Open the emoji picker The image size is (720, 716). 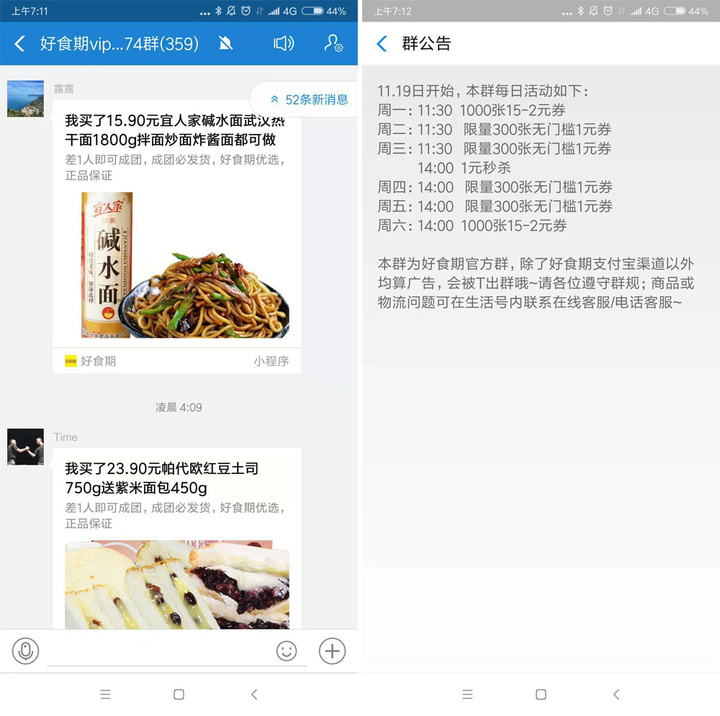click(287, 651)
